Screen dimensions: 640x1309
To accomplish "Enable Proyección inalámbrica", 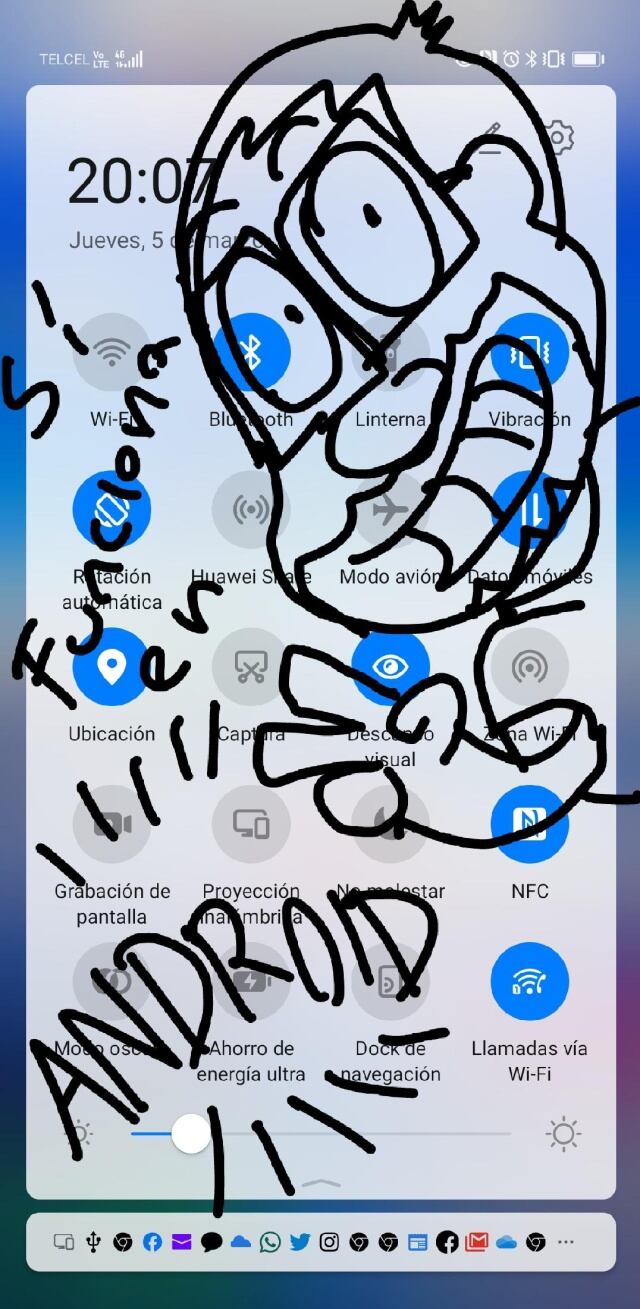I will 251,824.
